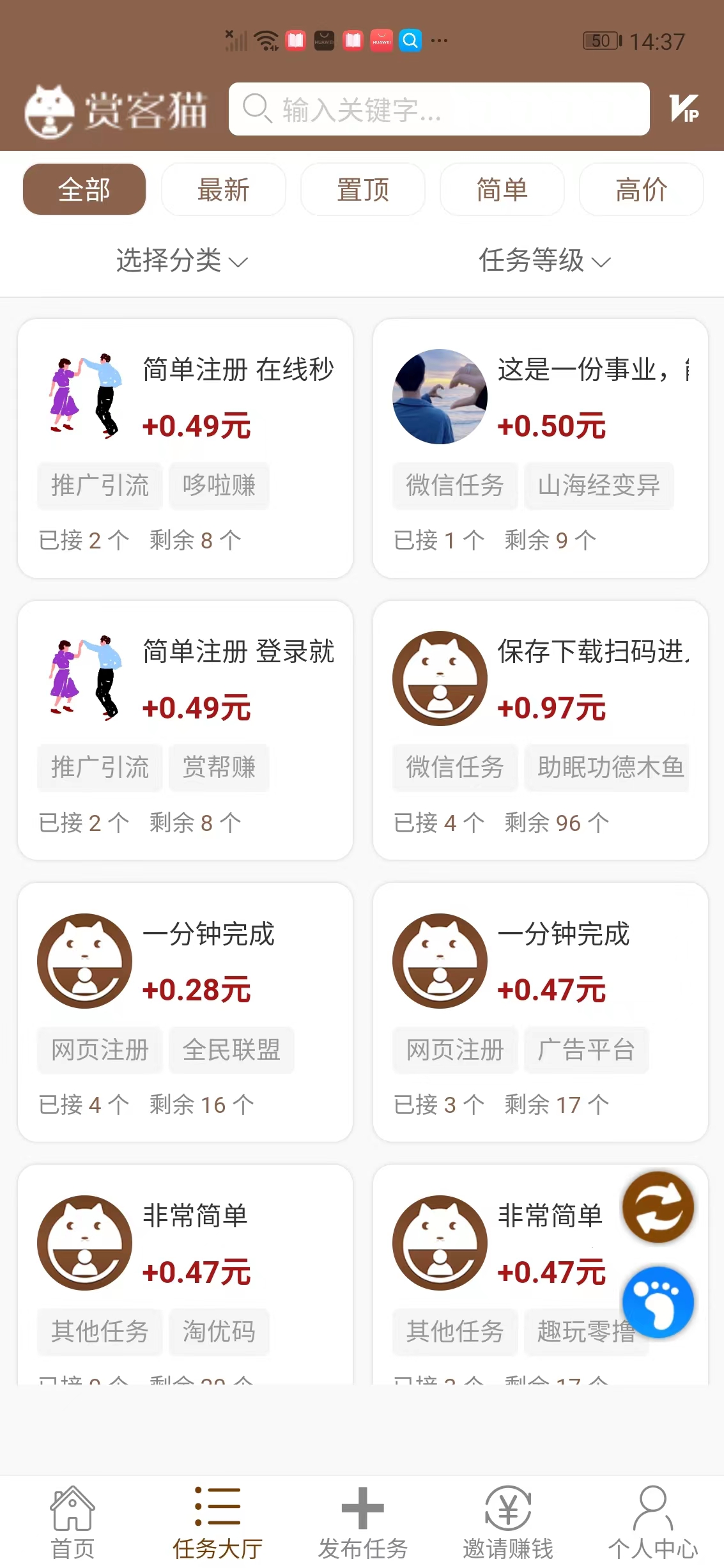Tap the 微信任务 tag on first task

pos(455,486)
